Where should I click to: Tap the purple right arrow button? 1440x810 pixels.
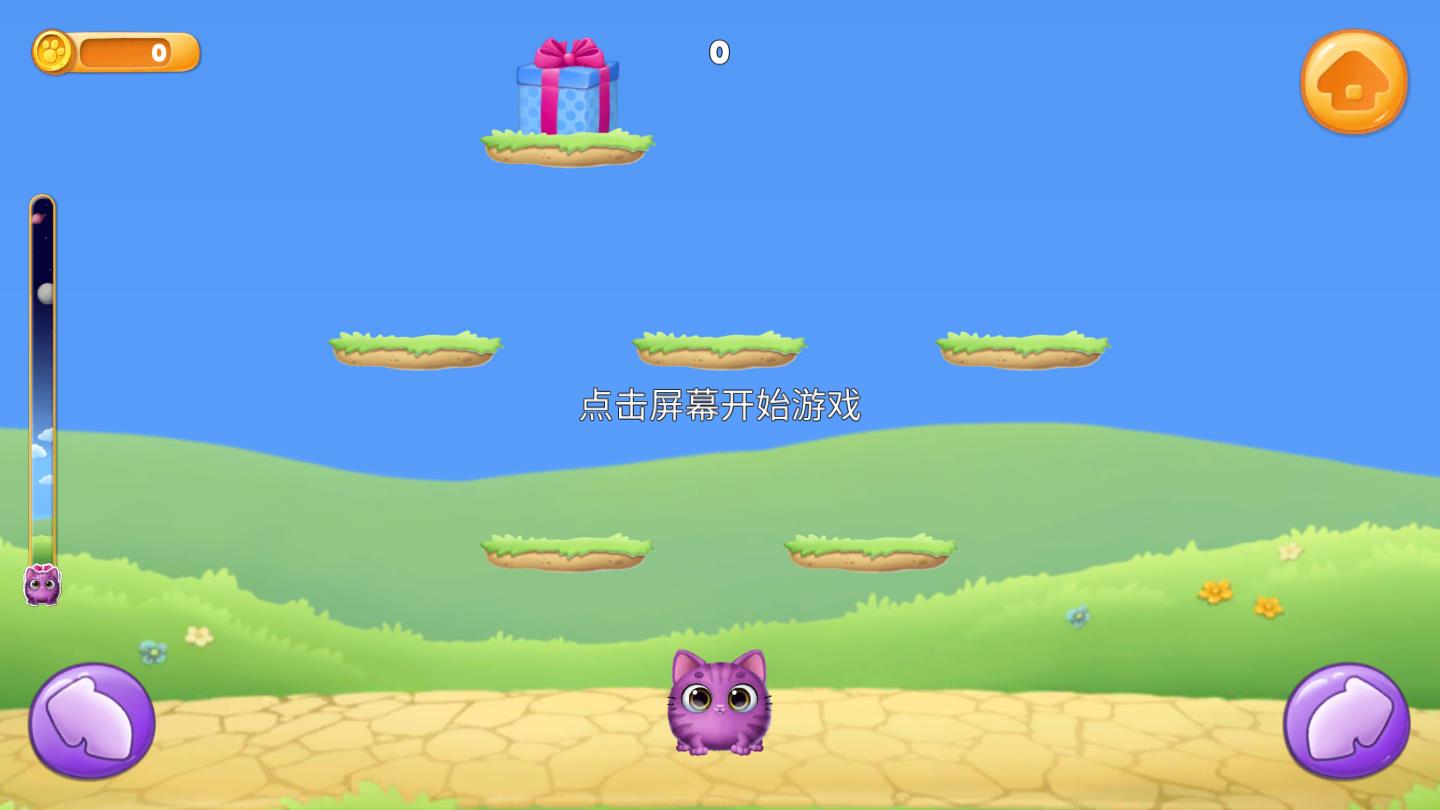pyautogui.click(x=1346, y=720)
